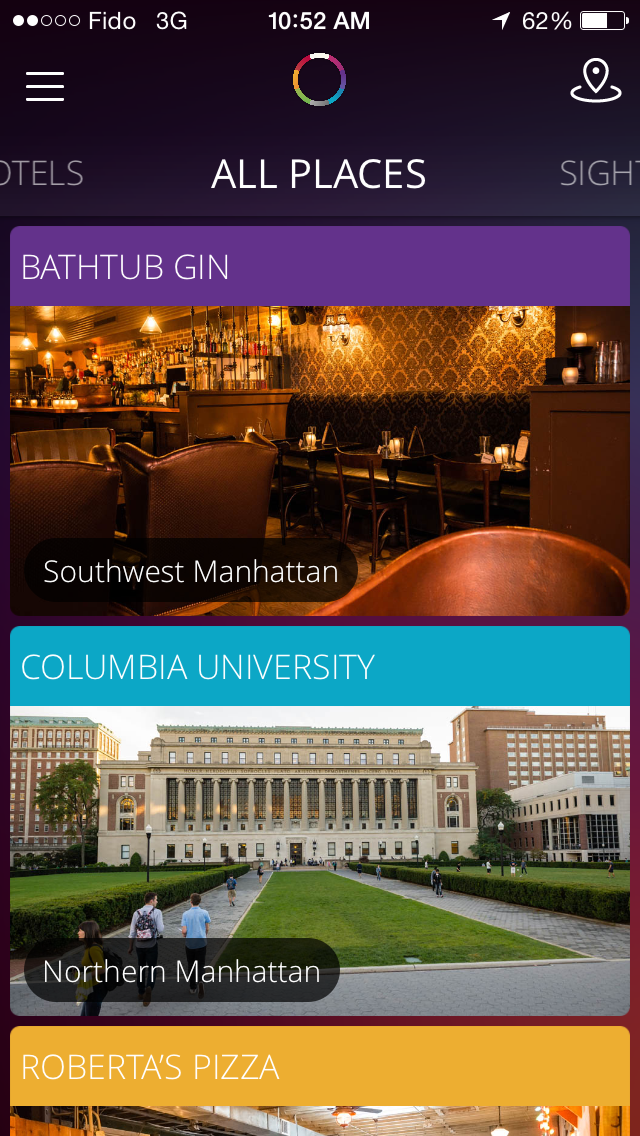Image resolution: width=640 pixels, height=1136 pixels.
Task: Open the map location view
Action: point(595,82)
